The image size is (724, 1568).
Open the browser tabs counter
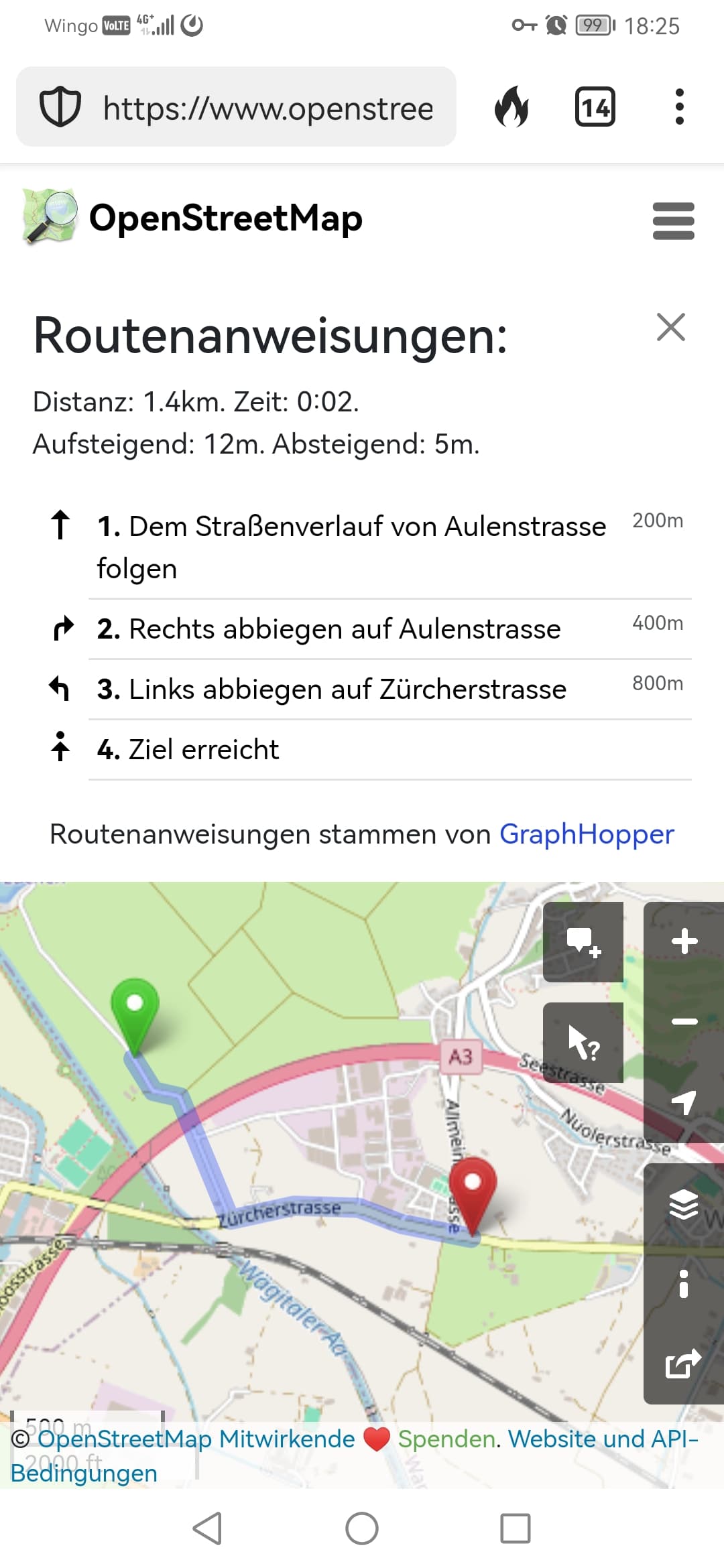point(595,107)
